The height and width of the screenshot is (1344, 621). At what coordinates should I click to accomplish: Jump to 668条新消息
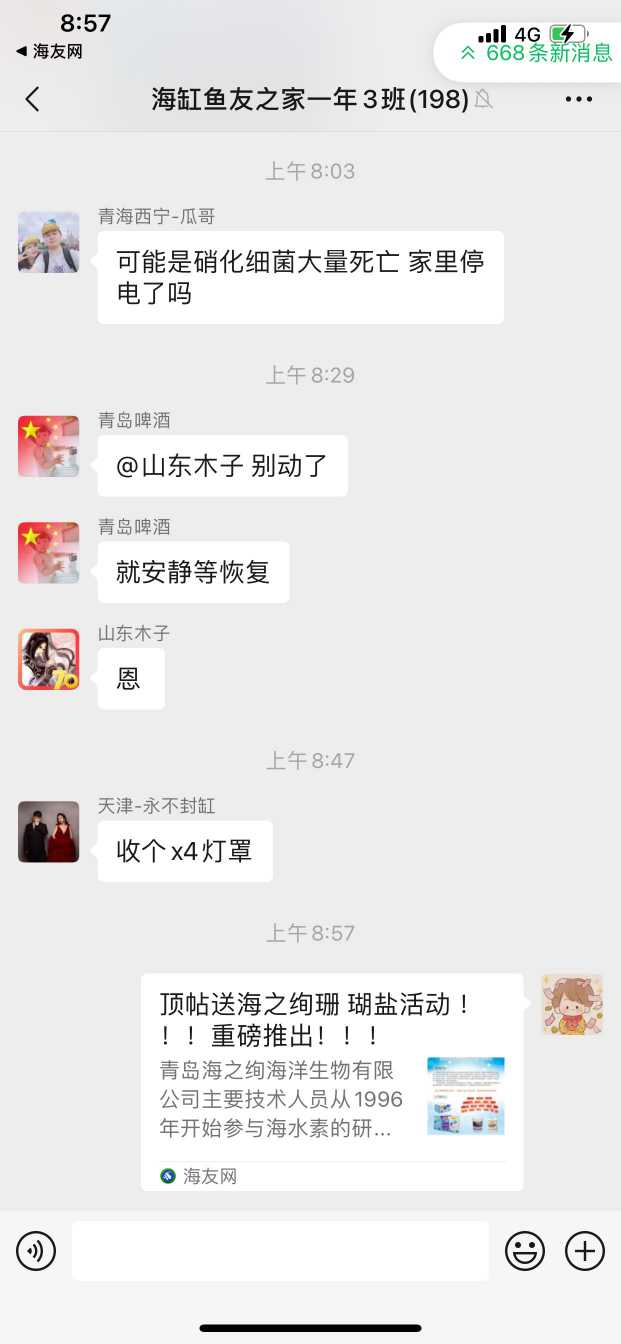click(535, 53)
